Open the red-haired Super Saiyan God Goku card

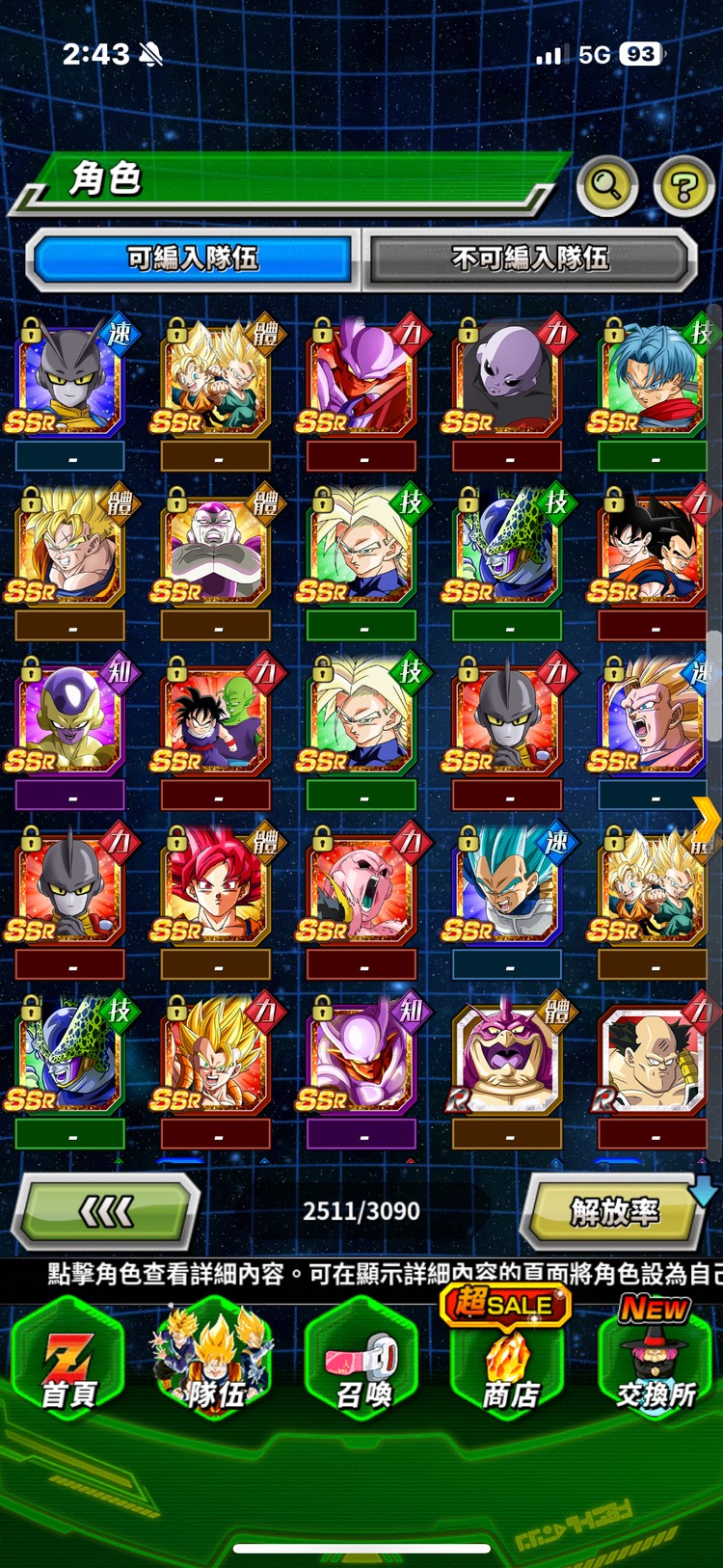(x=215, y=889)
